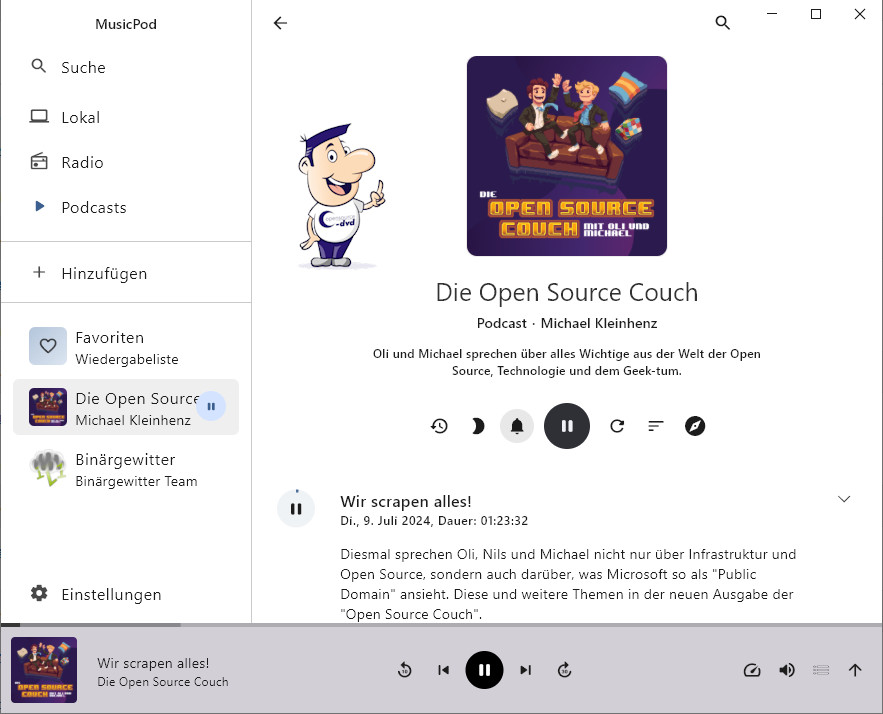Refresh the podcast episodes

(617, 426)
